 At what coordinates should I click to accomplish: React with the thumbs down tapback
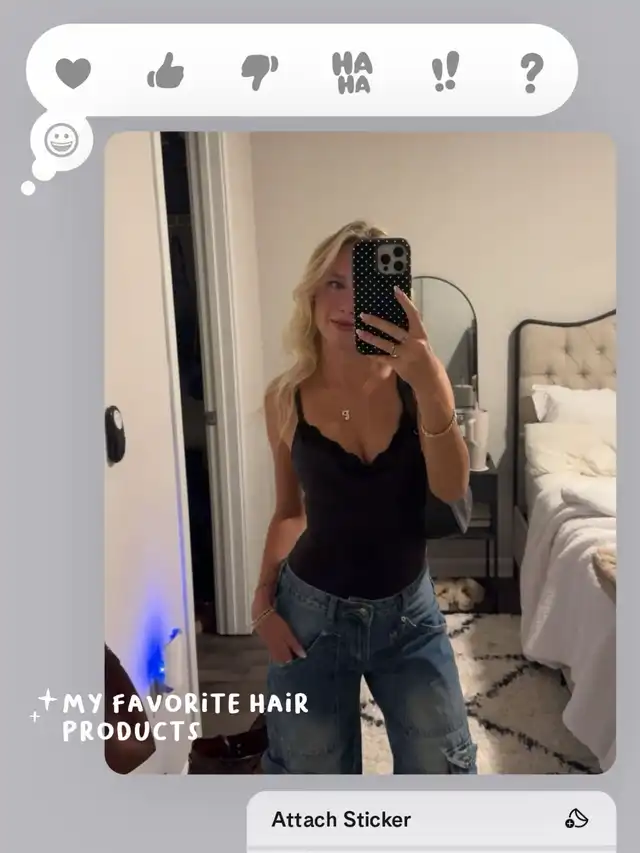(260, 72)
